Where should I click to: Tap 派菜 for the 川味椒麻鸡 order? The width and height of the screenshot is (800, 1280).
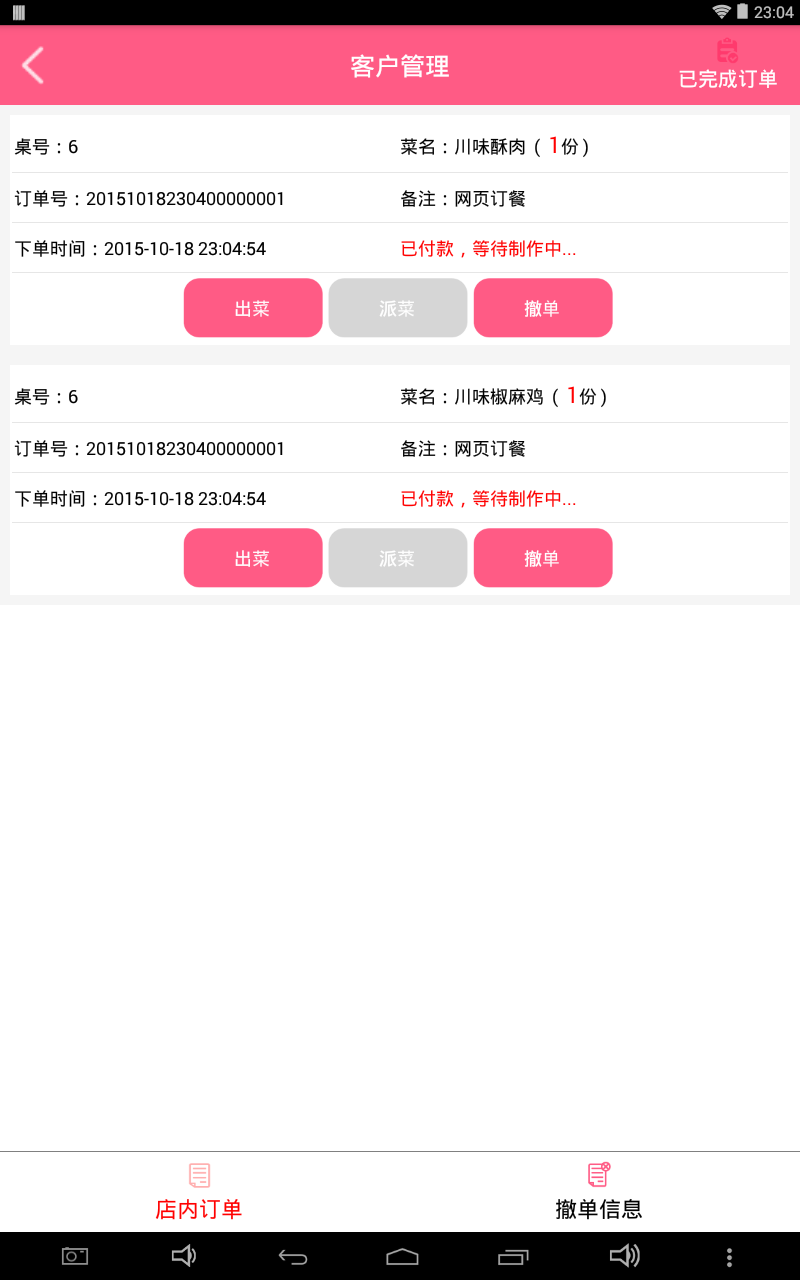pyautogui.click(x=398, y=558)
